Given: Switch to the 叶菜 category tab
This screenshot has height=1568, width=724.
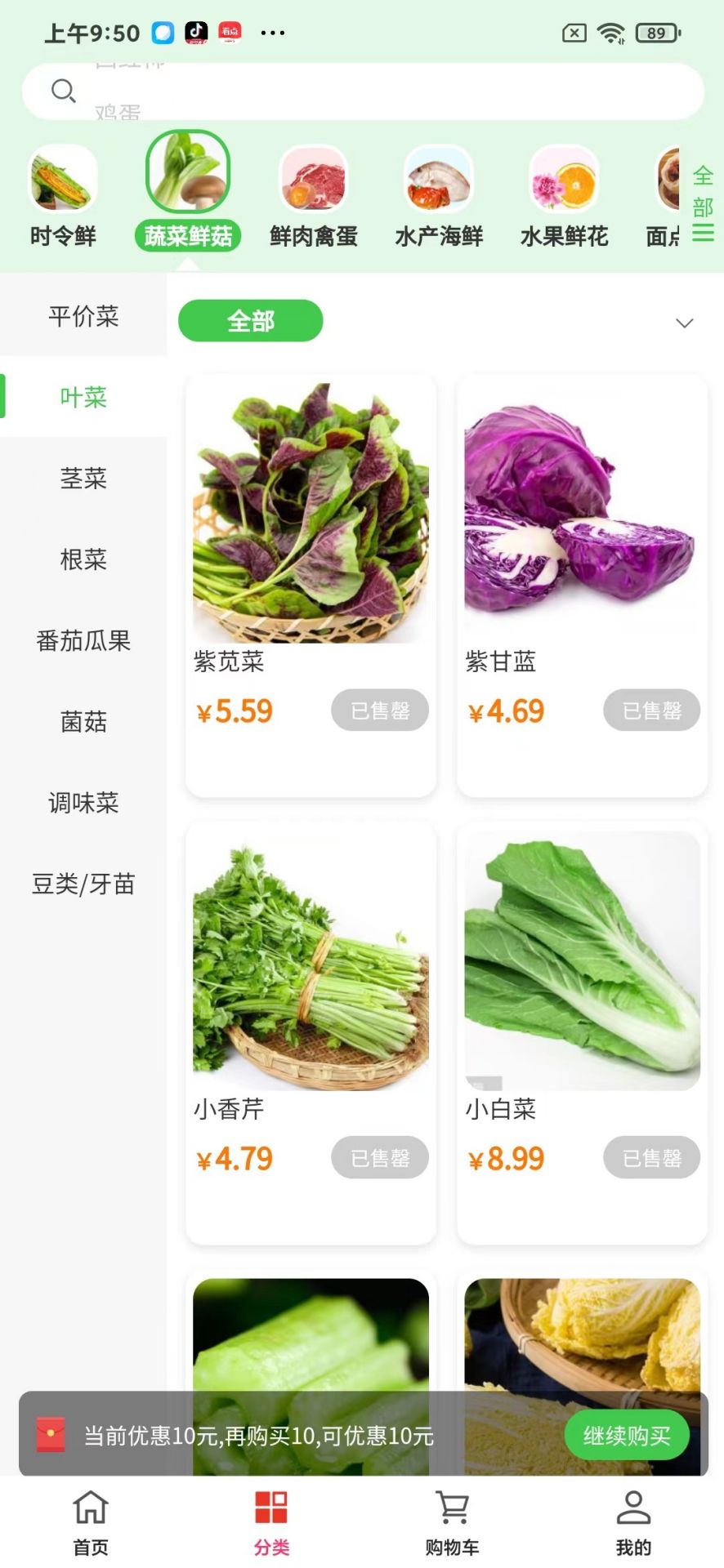Looking at the screenshot, I should pos(84,398).
